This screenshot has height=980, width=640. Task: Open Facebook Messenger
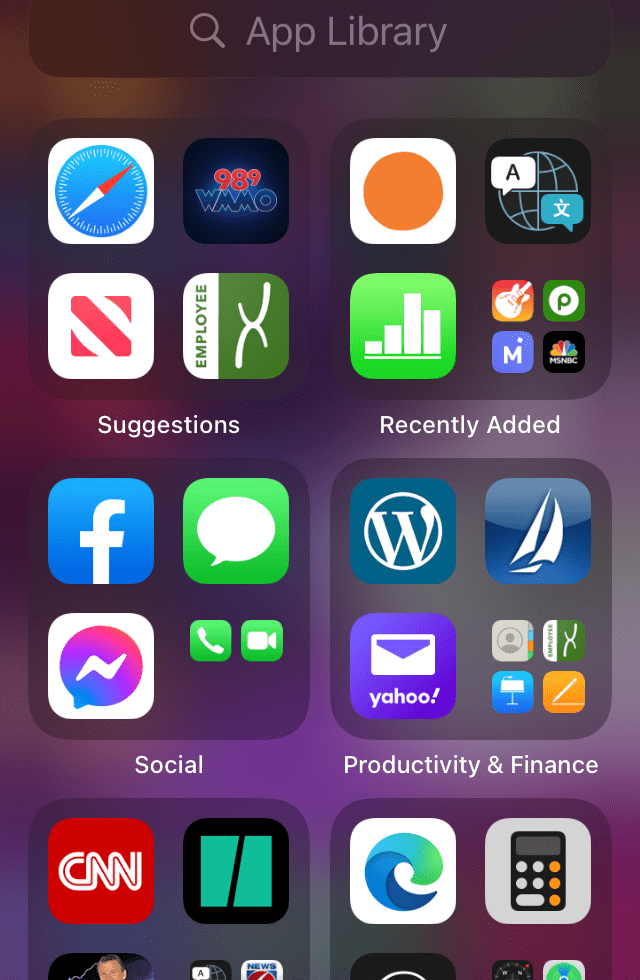(101, 666)
